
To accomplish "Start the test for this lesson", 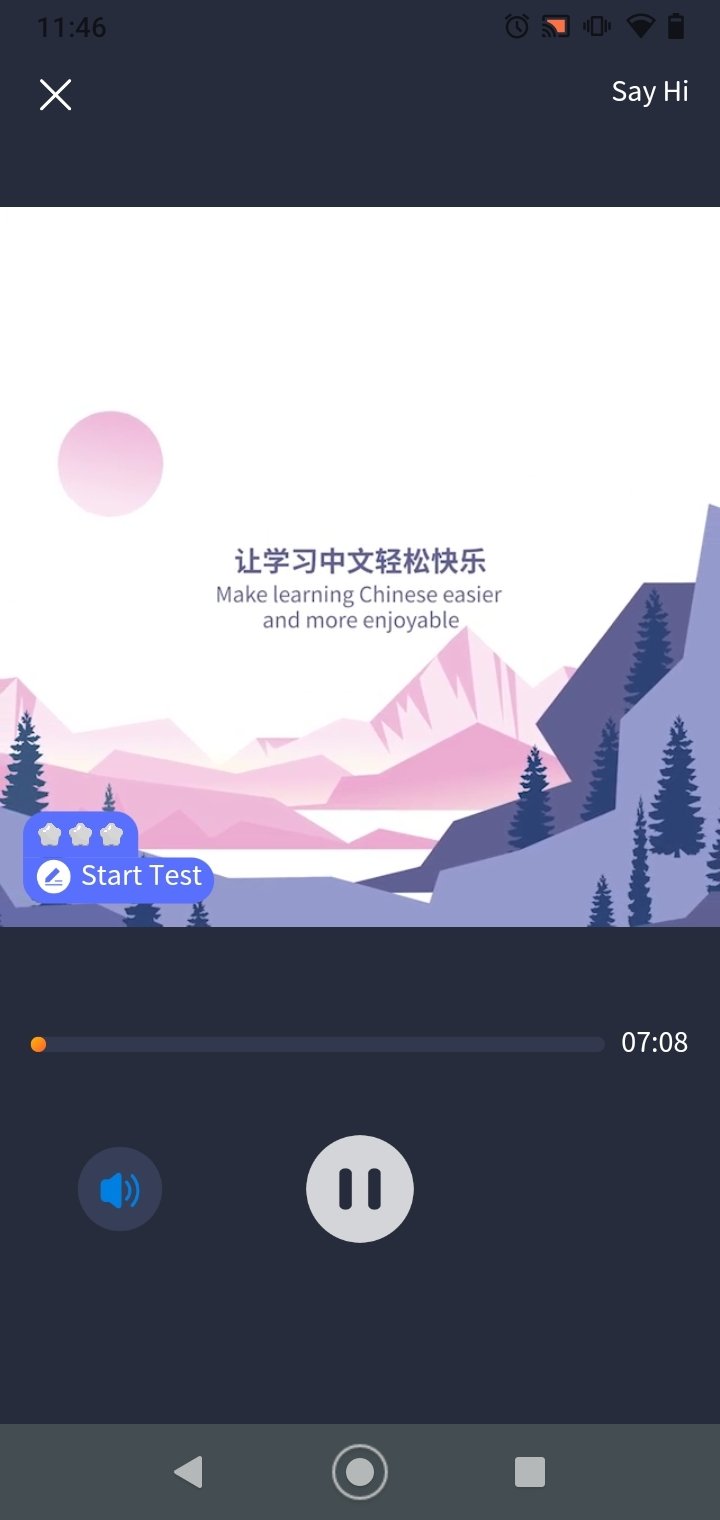I will 119,876.
